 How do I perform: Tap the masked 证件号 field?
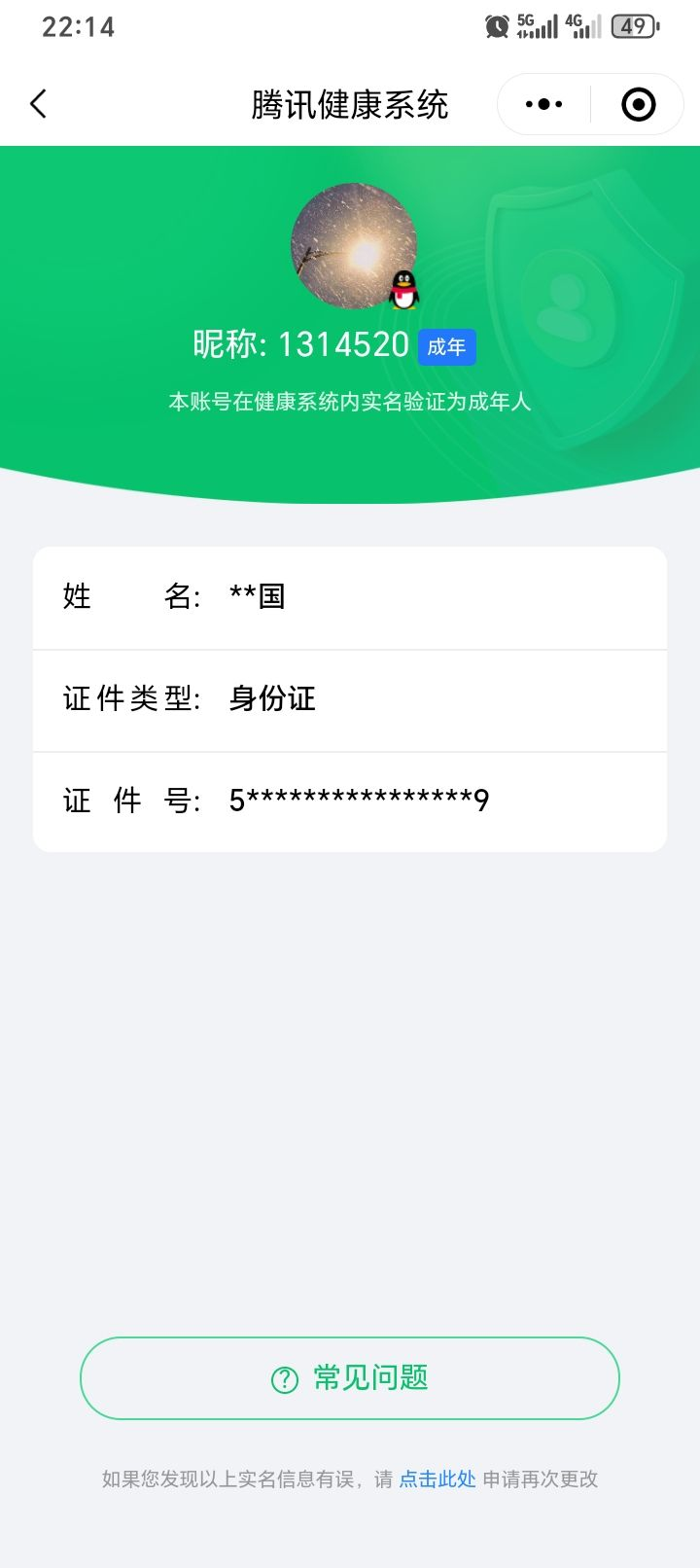350,801
